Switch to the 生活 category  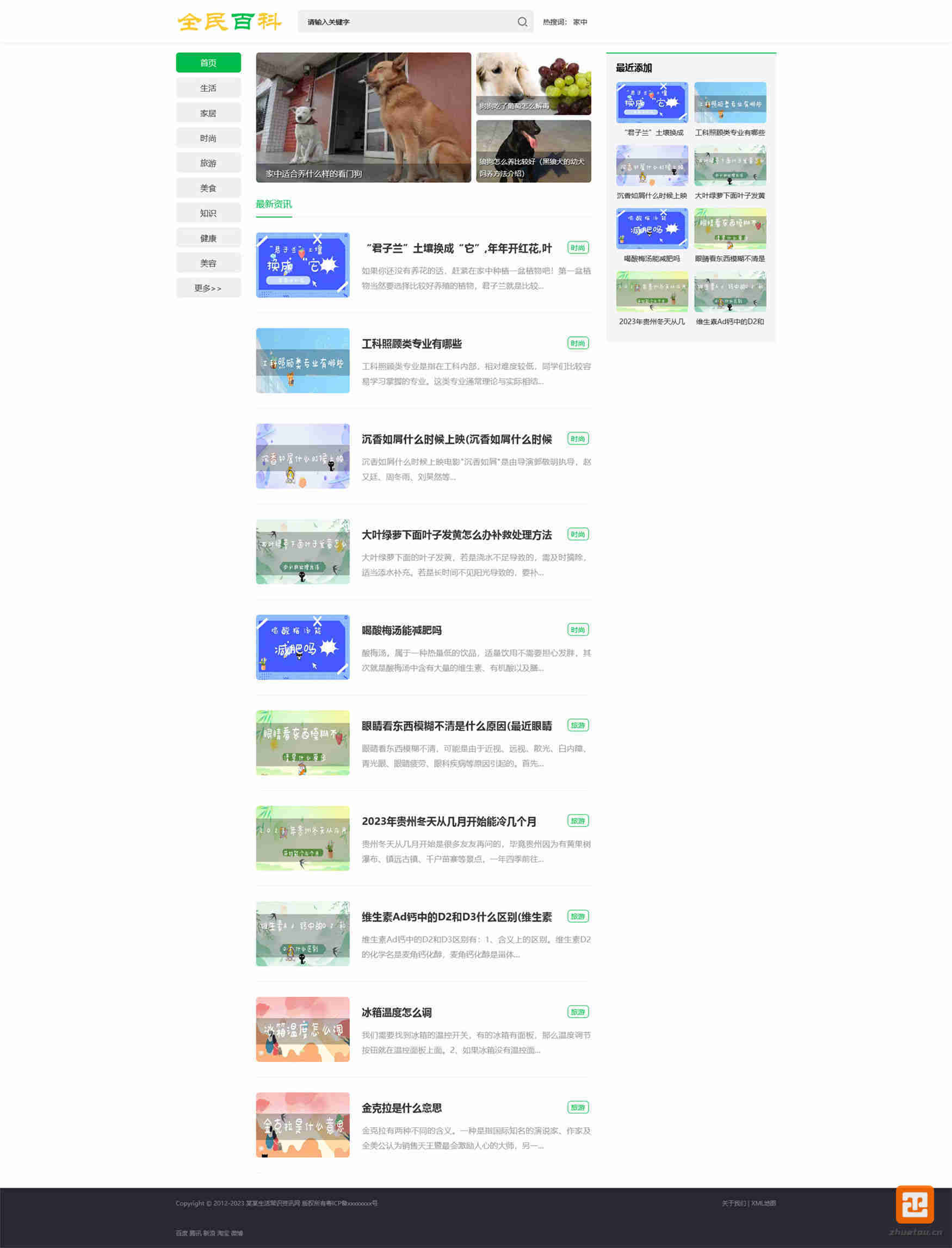(208, 88)
